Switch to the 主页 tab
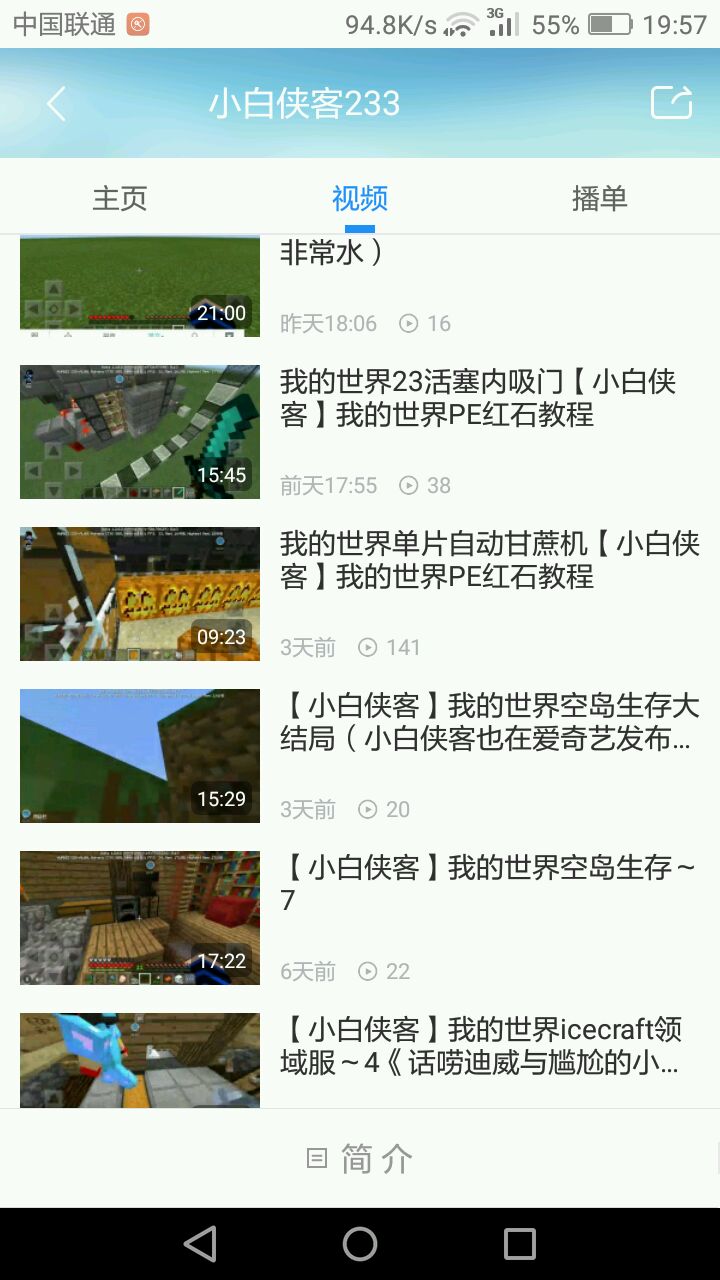 (x=120, y=198)
